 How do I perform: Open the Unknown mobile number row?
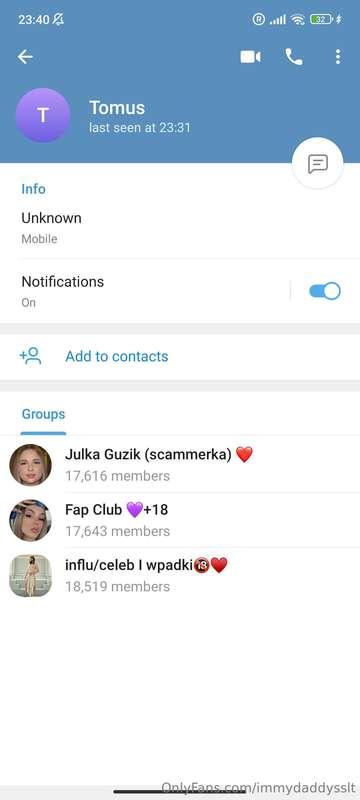tap(180, 228)
